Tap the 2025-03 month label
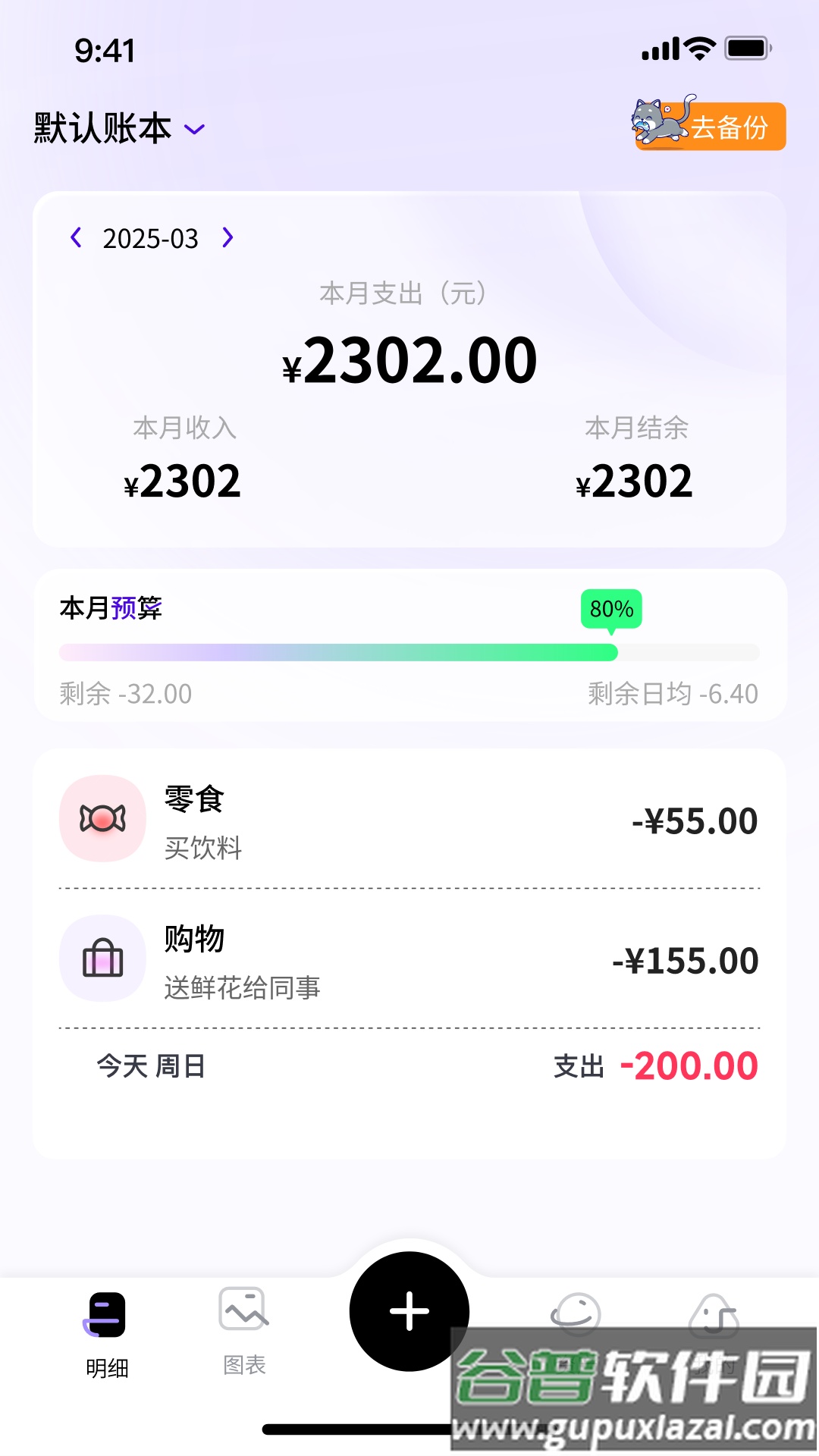The image size is (819, 1456). (x=150, y=238)
